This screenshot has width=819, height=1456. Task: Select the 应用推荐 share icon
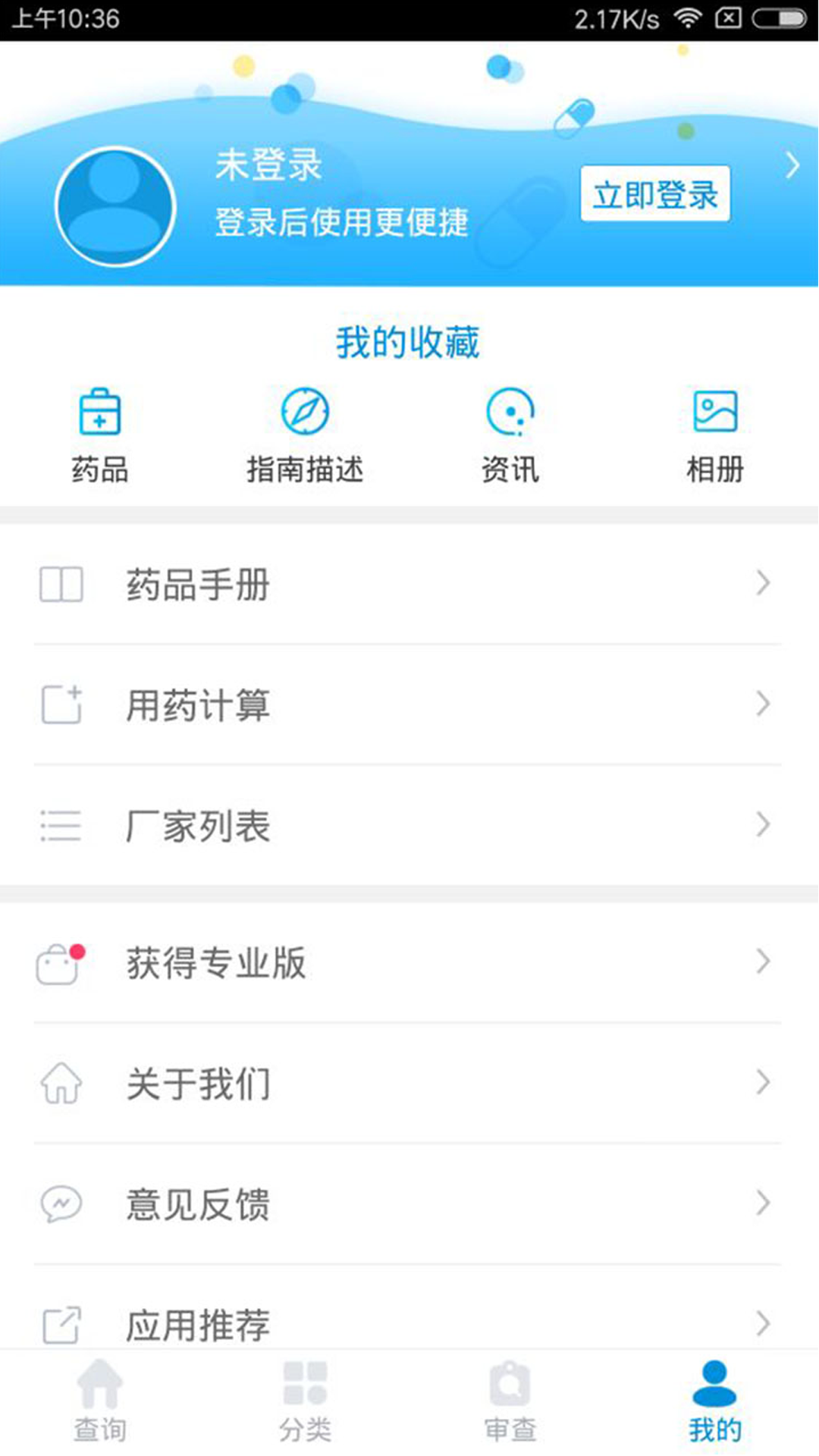pyautogui.click(x=61, y=1323)
